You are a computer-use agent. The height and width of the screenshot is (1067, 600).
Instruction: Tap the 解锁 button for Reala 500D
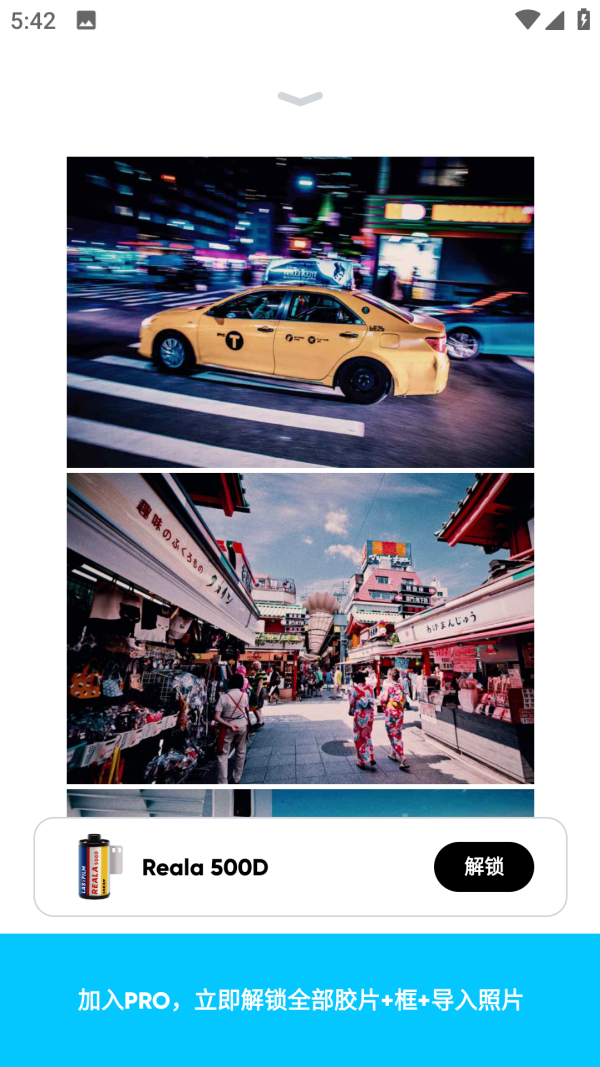click(x=483, y=867)
